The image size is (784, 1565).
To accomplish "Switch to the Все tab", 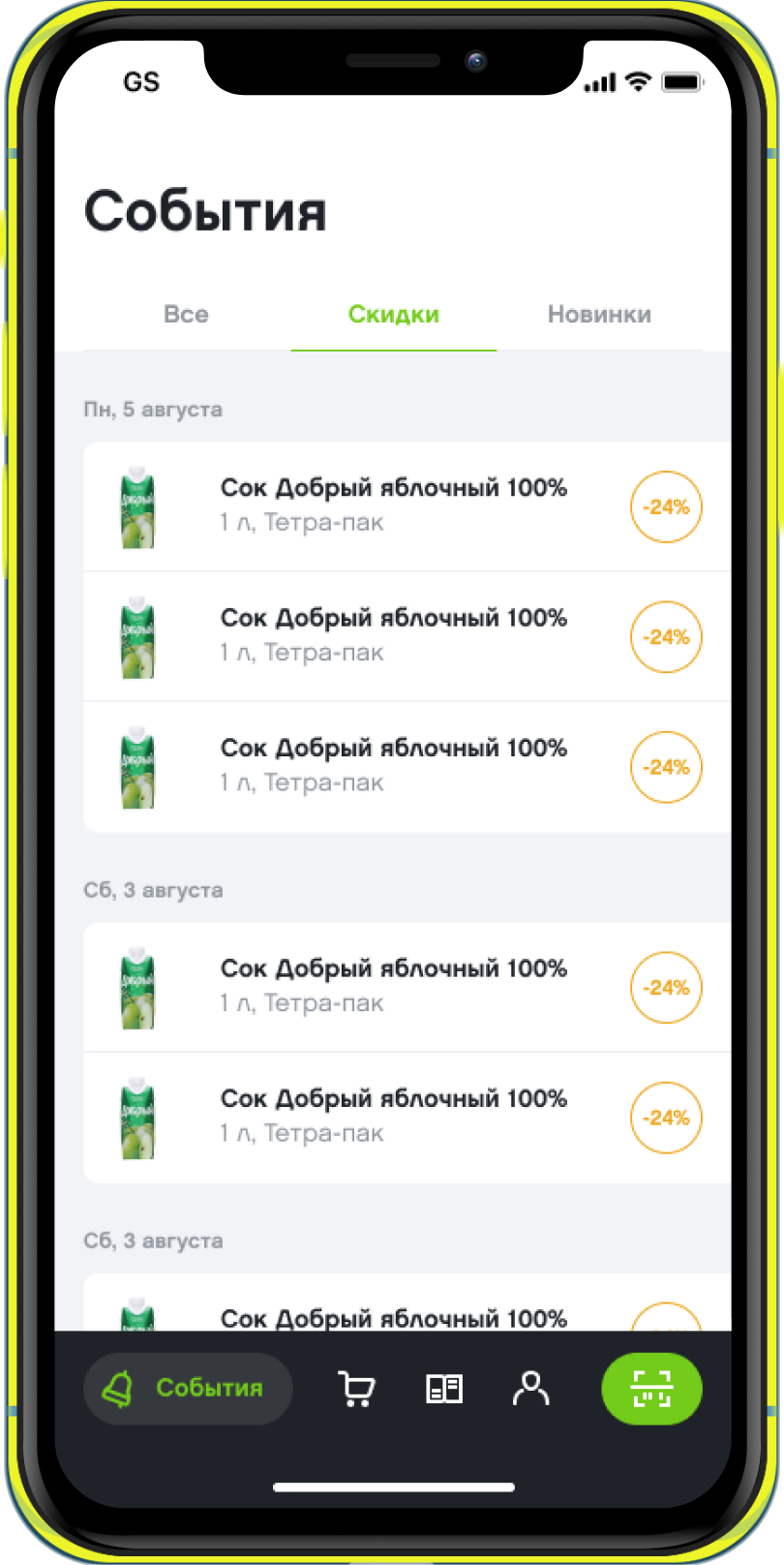I will pyautogui.click(x=186, y=315).
